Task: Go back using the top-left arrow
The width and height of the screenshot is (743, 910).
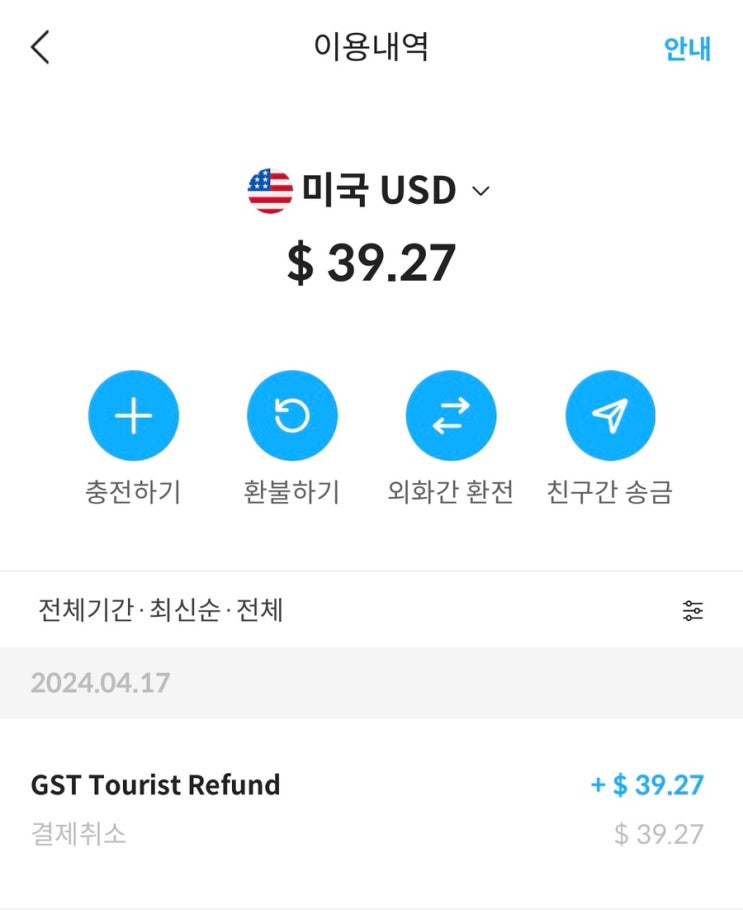Action: [40, 47]
